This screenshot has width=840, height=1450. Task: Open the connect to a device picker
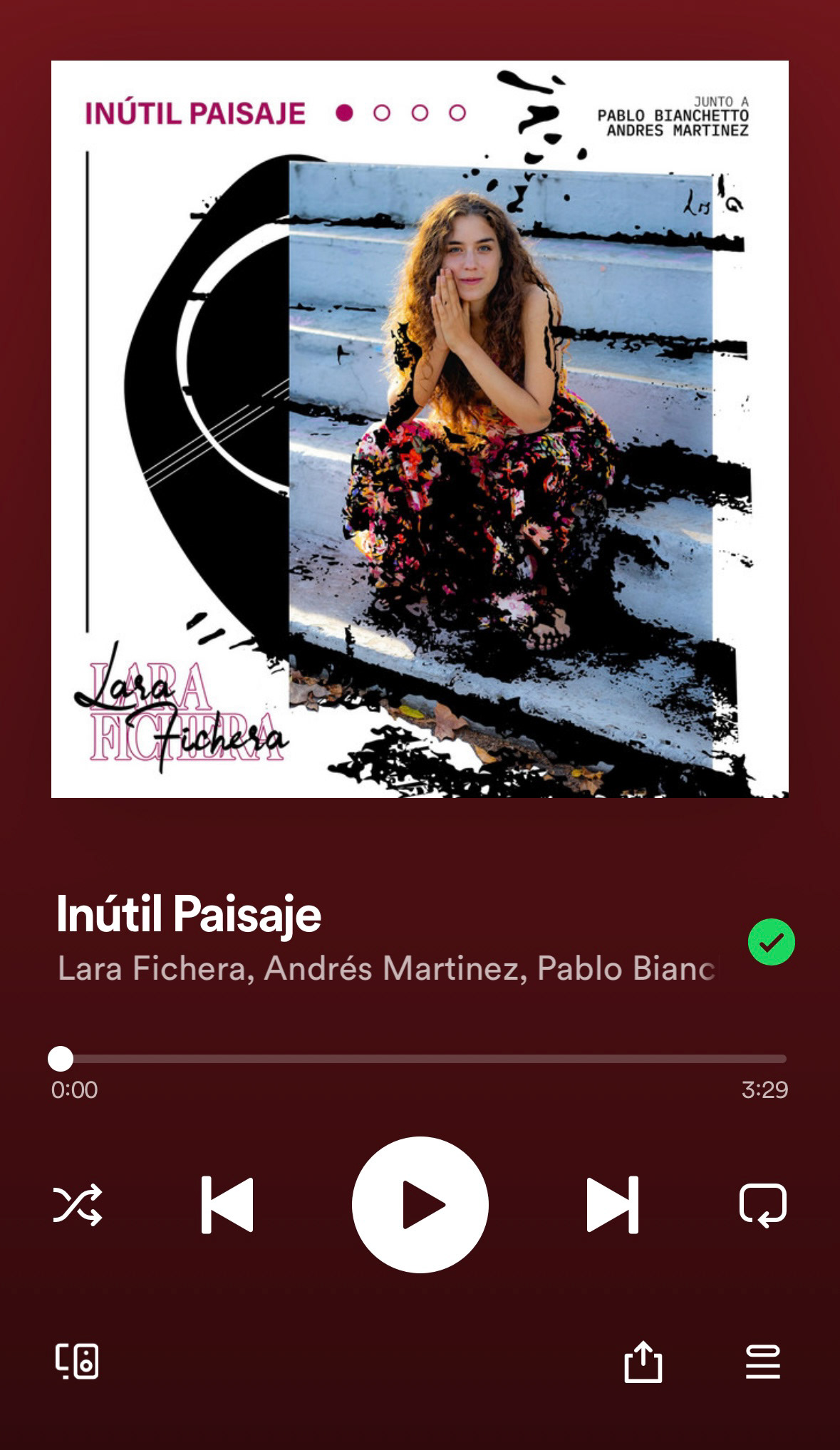77,1362
